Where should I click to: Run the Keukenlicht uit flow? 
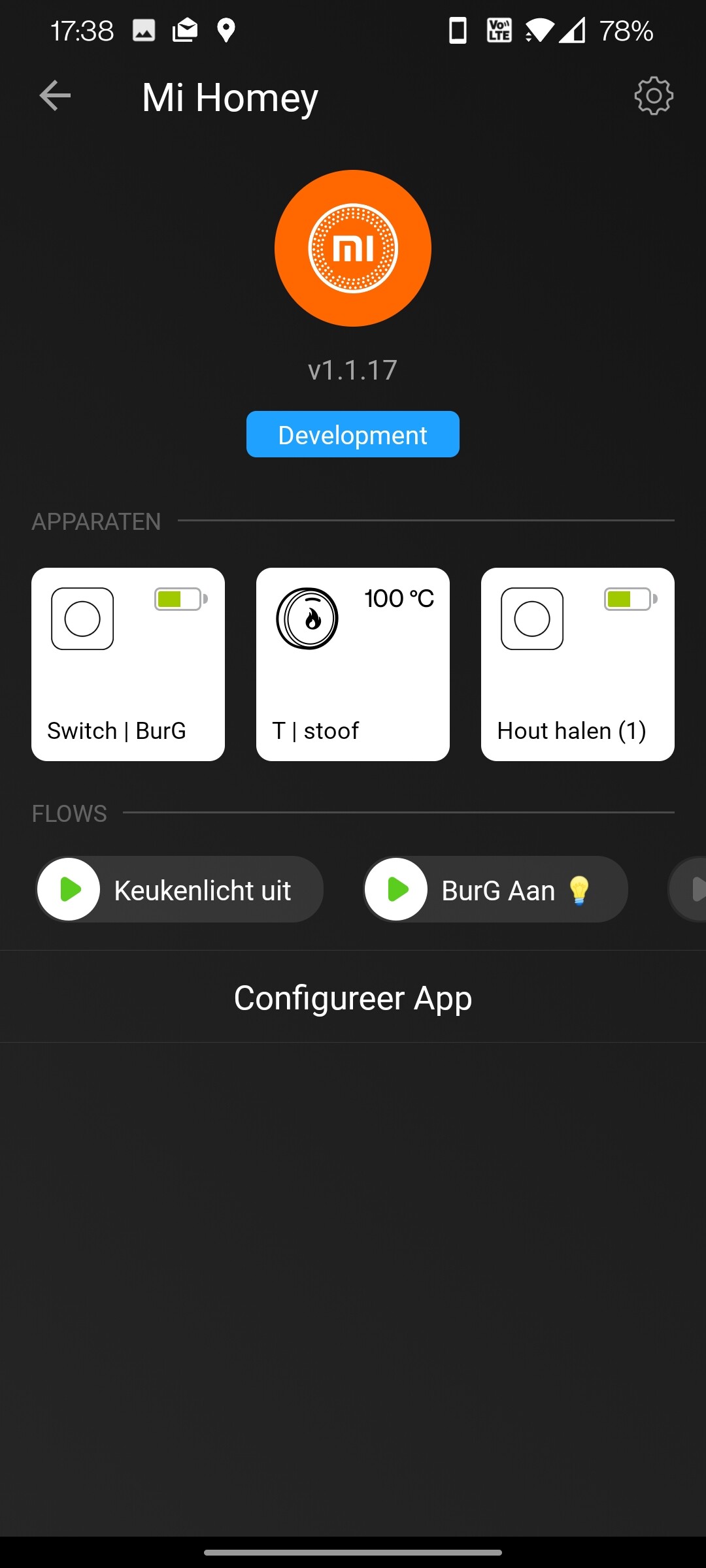(70, 889)
